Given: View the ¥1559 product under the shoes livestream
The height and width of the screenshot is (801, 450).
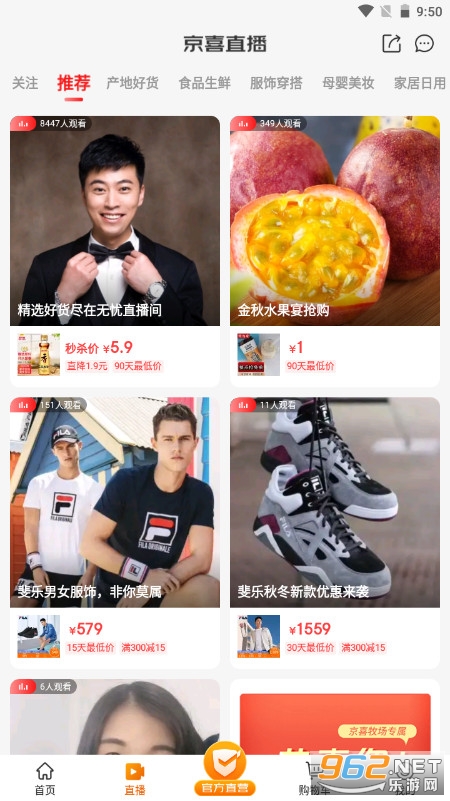Looking at the screenshot, I should (x=335, y=637).
